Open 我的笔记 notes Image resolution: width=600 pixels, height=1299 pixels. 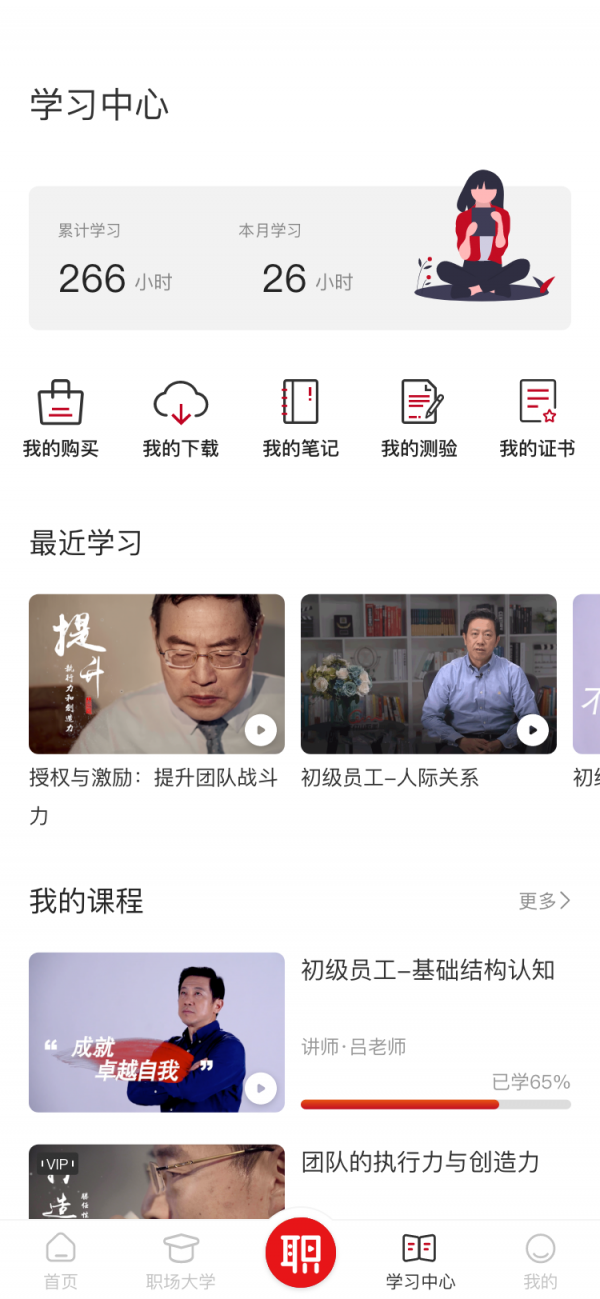pos(300,418)
